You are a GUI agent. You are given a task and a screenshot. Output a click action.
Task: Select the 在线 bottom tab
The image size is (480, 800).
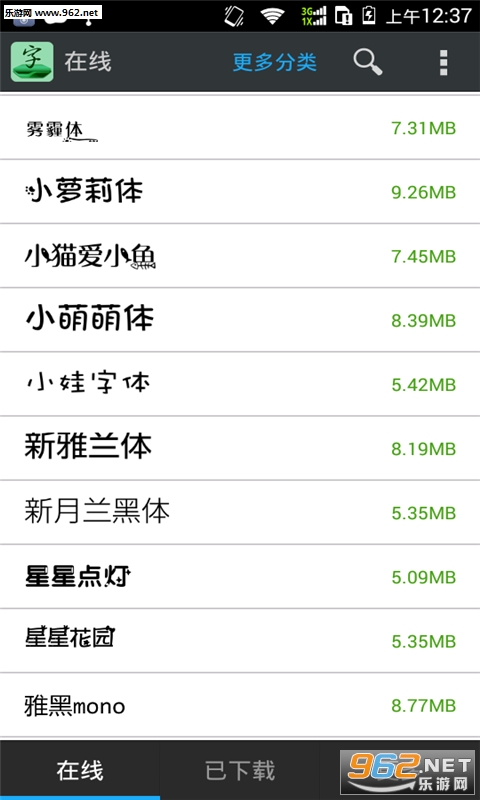coord(80,770)
